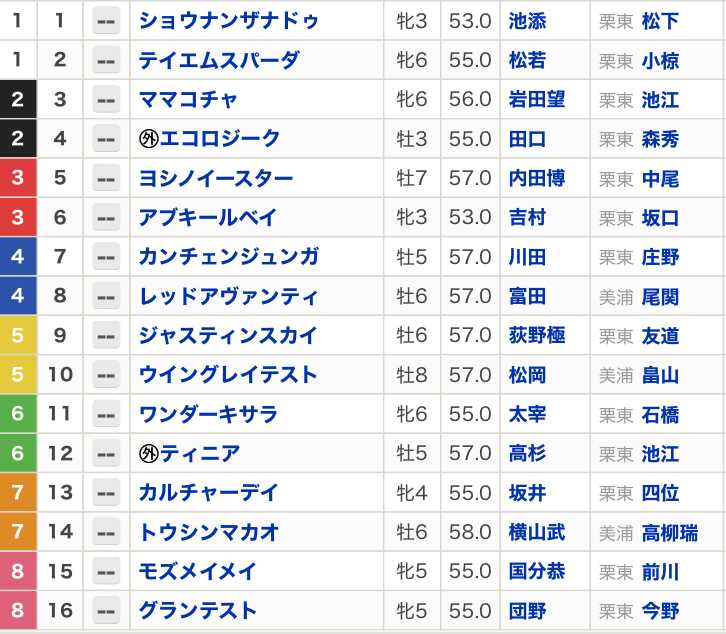The height and width of the screenshot is (634, 726).
Task: Open jockey 太宰's profile
Action: (x=527, y=414)
